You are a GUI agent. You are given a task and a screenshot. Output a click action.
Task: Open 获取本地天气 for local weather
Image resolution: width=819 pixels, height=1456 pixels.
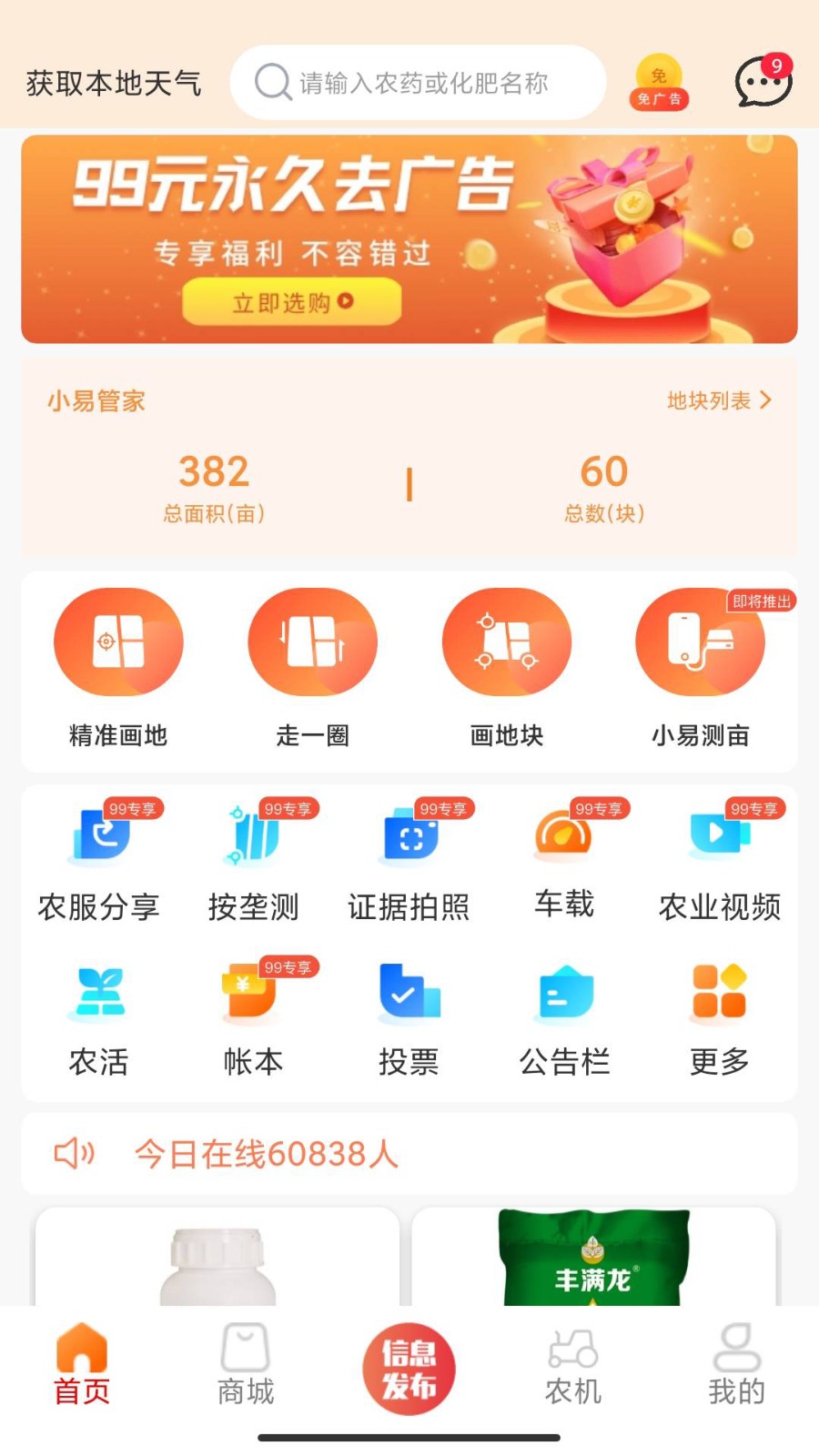pos(111,82)
